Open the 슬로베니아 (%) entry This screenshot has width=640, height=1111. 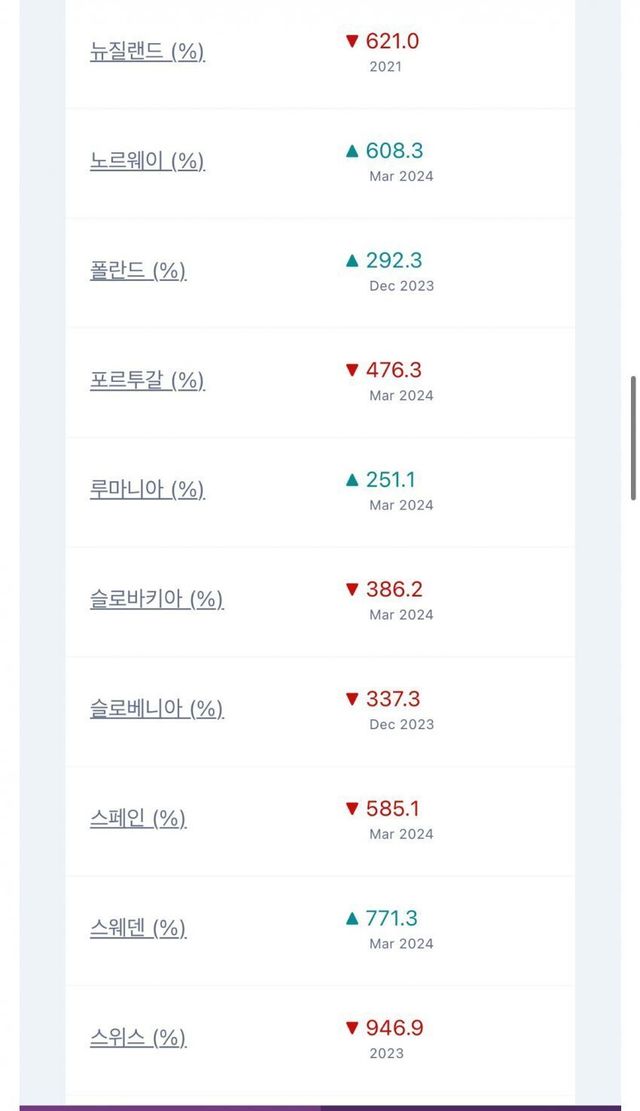click(156, 709)
